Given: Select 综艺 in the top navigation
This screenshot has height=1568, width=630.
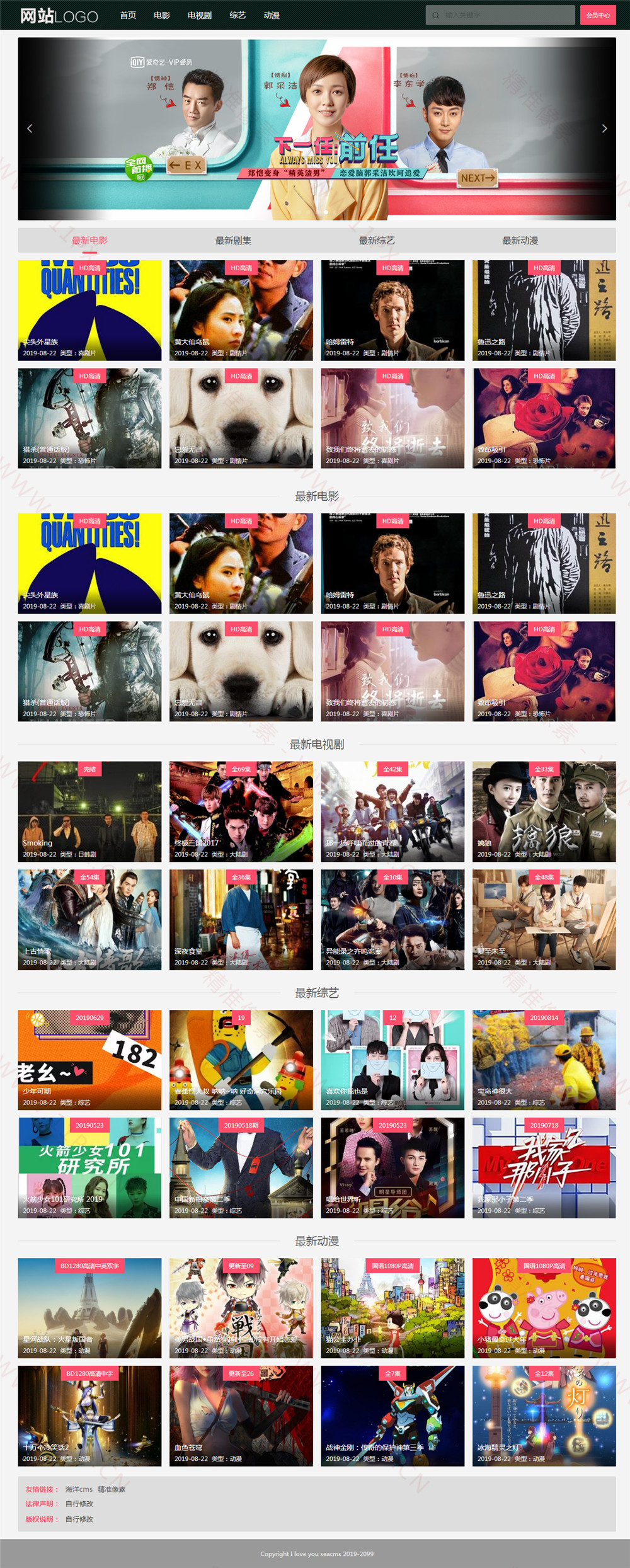Looking at the screenshot, I should click(238, 15).
